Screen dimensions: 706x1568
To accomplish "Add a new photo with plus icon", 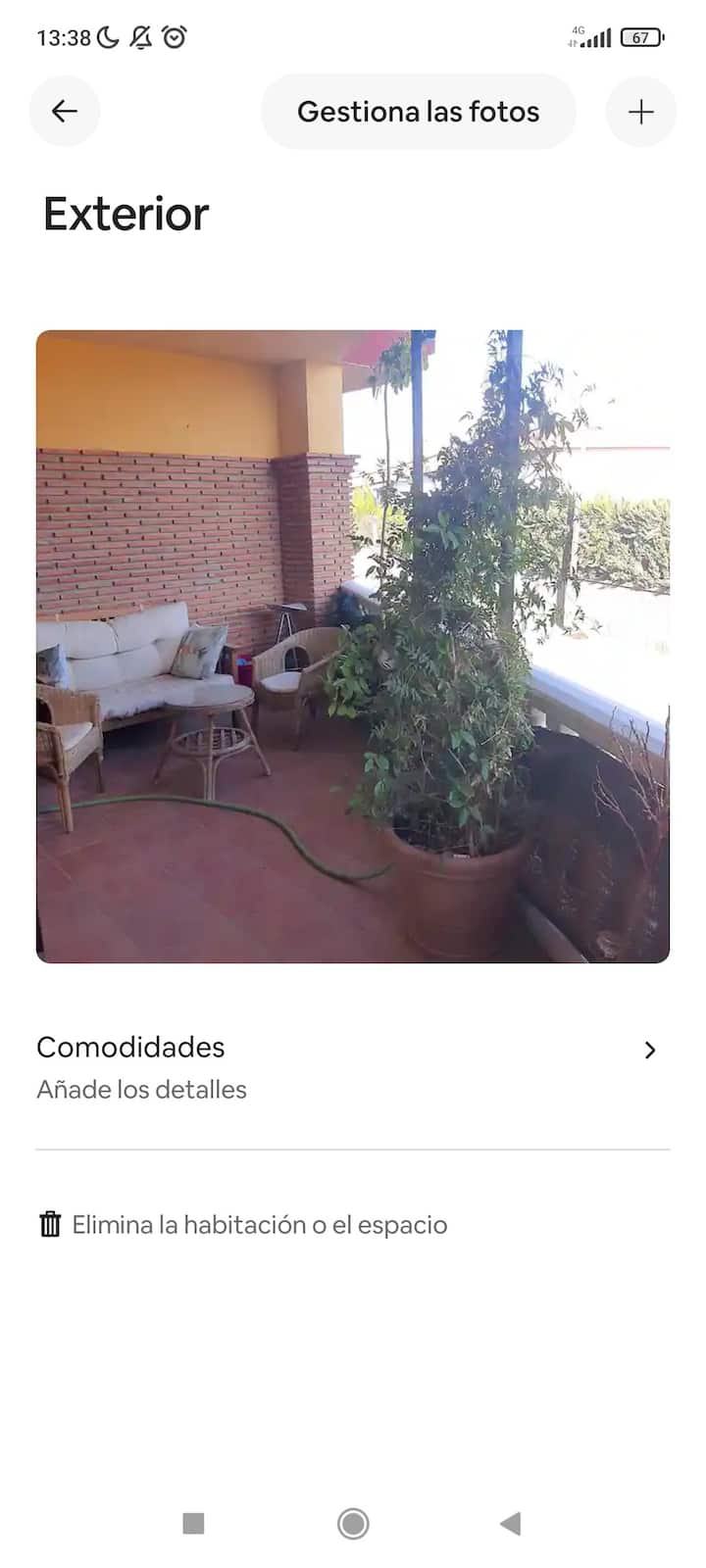I will [x=641, y=112].
